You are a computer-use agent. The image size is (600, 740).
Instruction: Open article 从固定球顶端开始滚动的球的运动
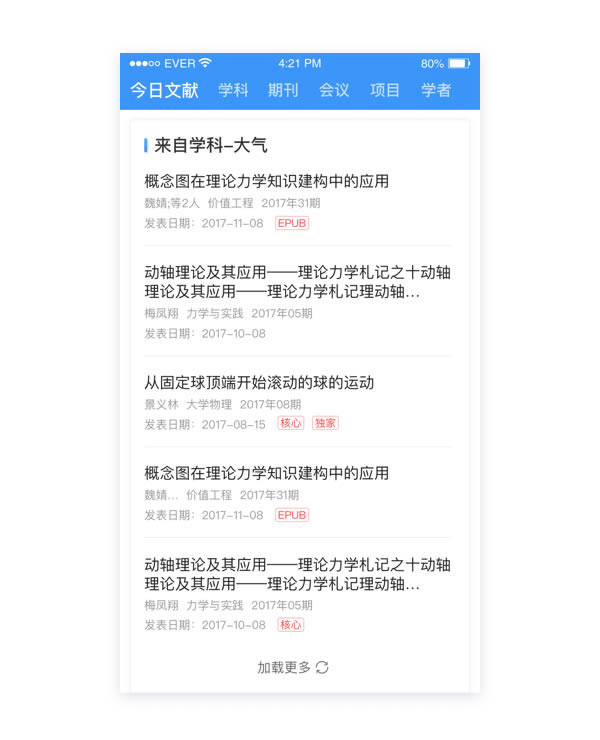pos(259,383)
